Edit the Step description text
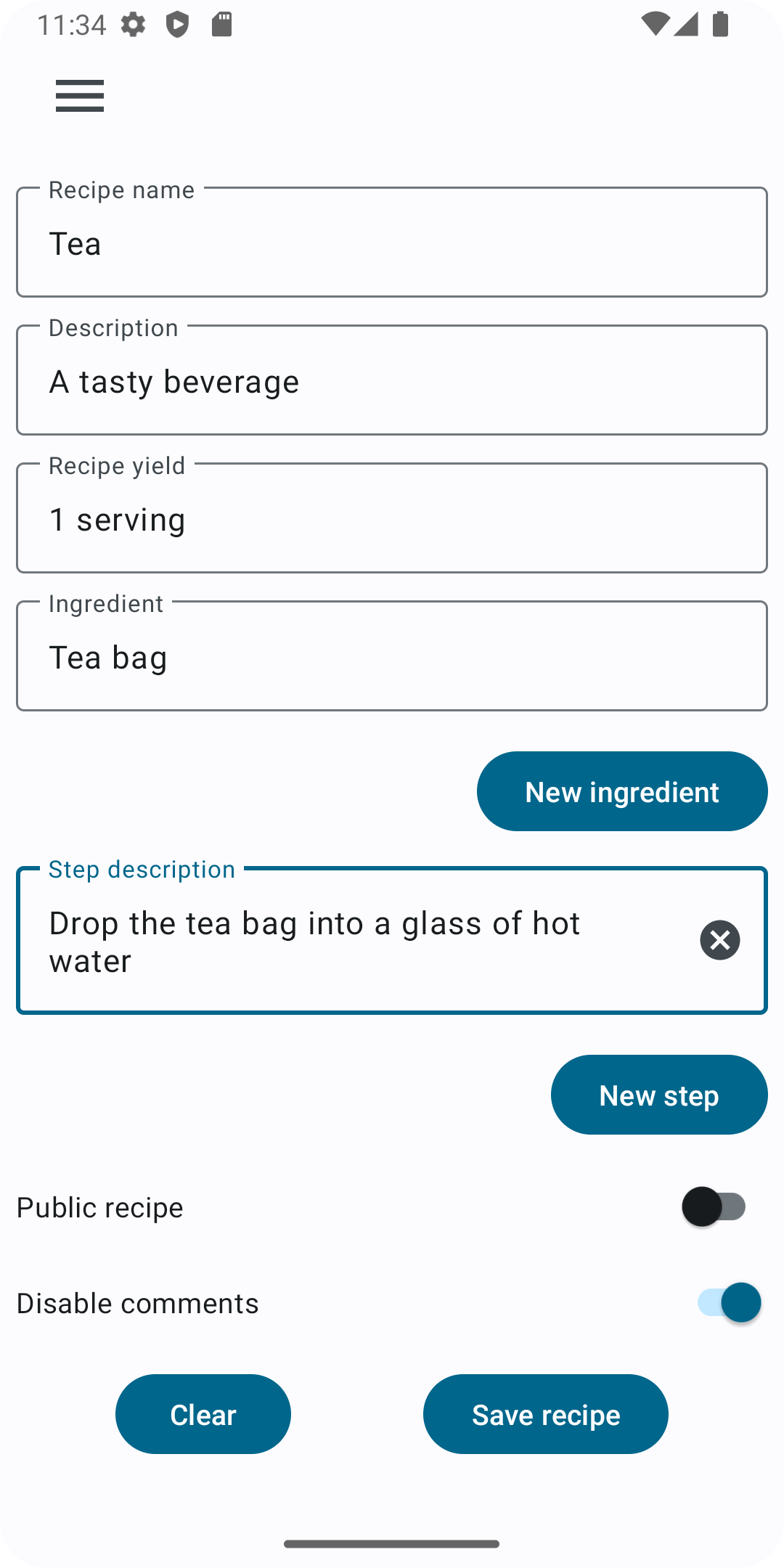Image resolution: width=784 pixels, height=1568 pixels. click(348, 942)
